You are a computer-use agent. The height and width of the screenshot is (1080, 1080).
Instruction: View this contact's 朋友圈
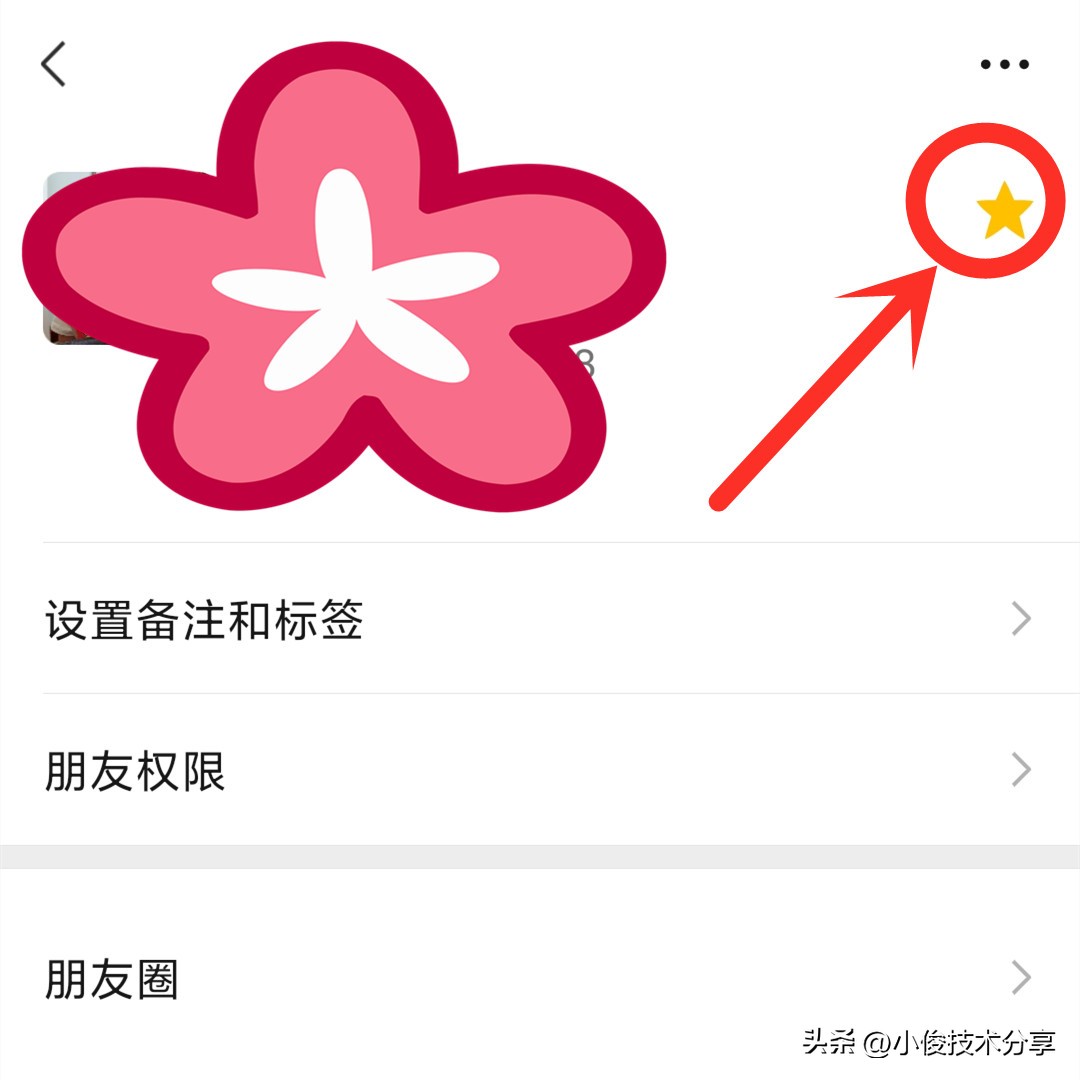pos(540,978)
